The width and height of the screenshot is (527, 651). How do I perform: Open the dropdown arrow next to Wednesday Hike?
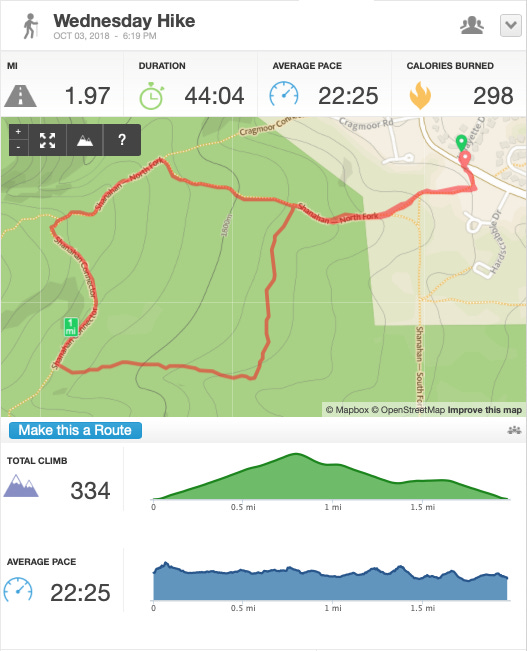point(510,26)
